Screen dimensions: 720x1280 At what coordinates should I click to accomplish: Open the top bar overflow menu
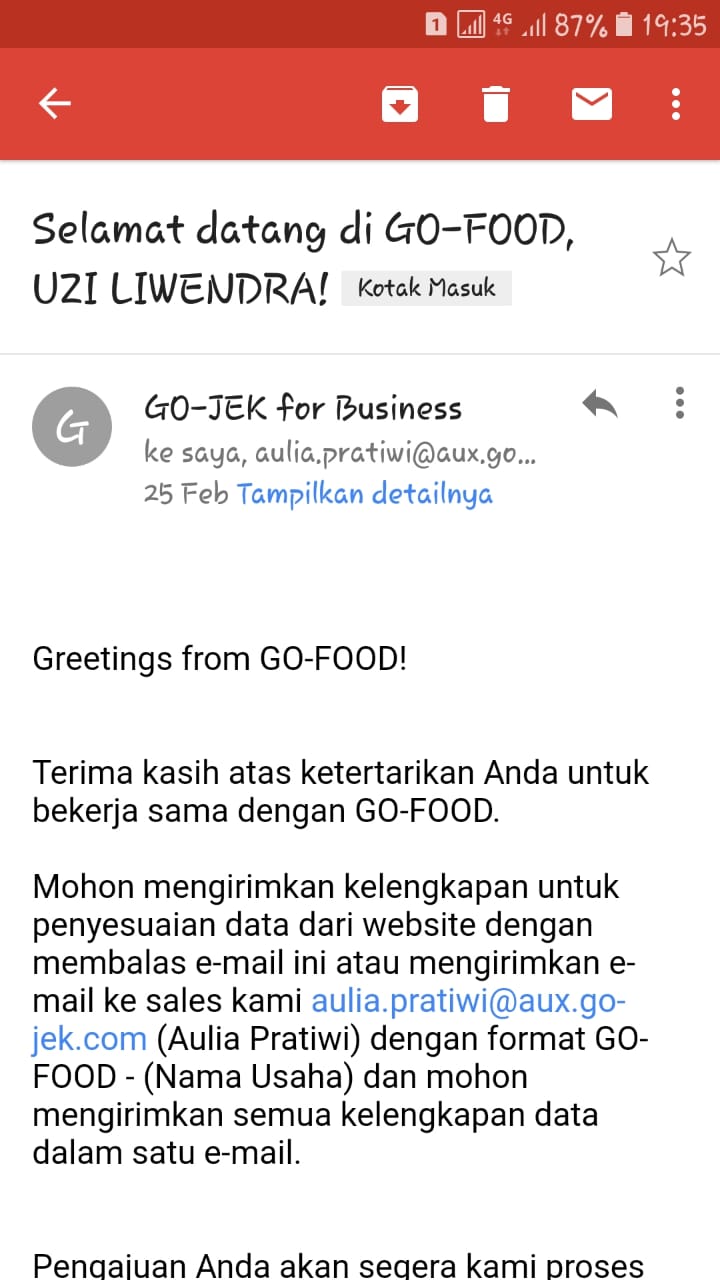pos(677,104)
